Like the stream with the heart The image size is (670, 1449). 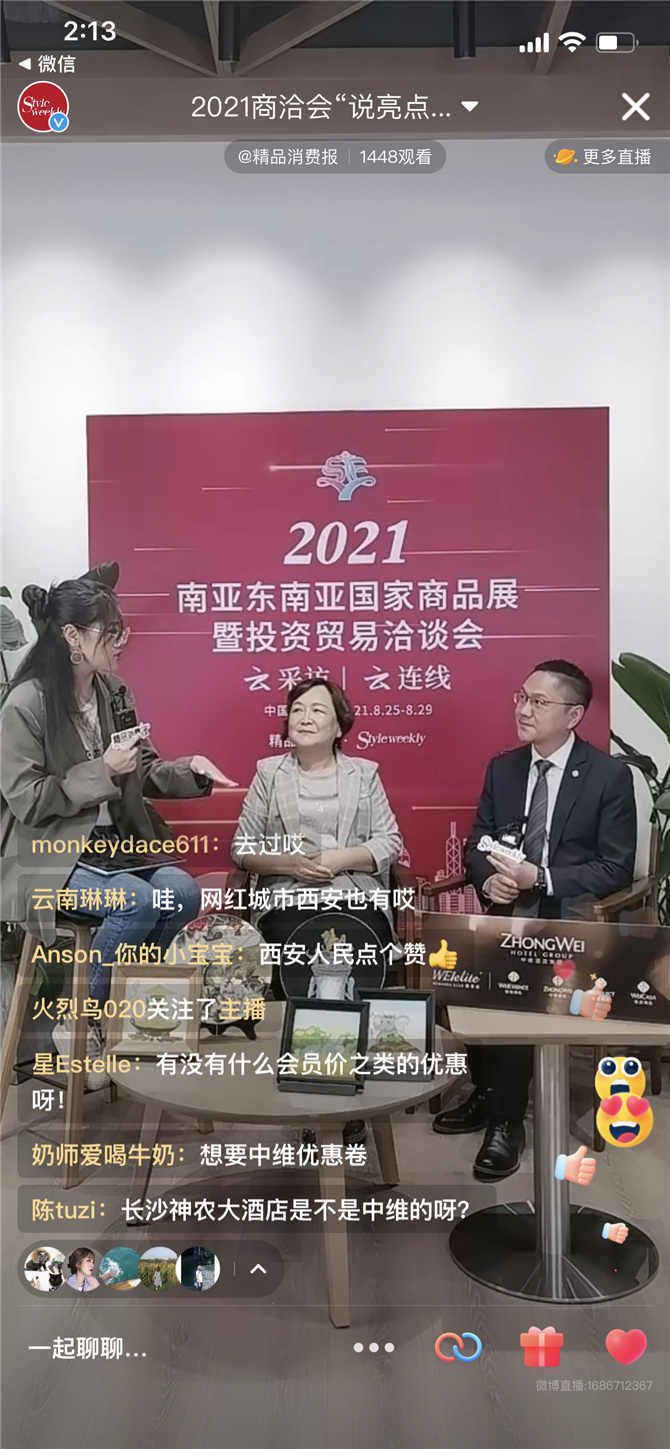point(626,1347)
